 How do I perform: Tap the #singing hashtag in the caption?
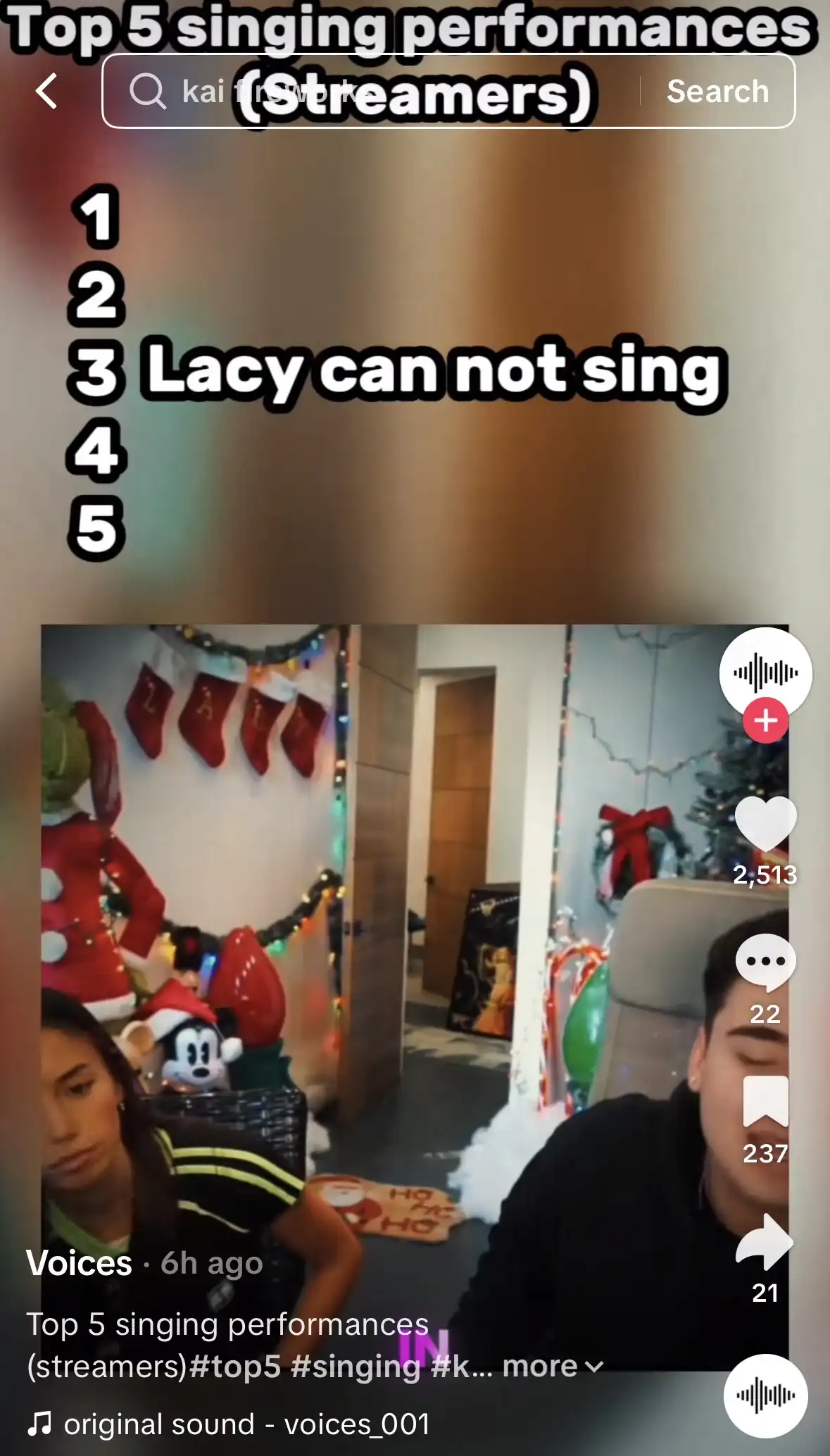click(355, 1367)
